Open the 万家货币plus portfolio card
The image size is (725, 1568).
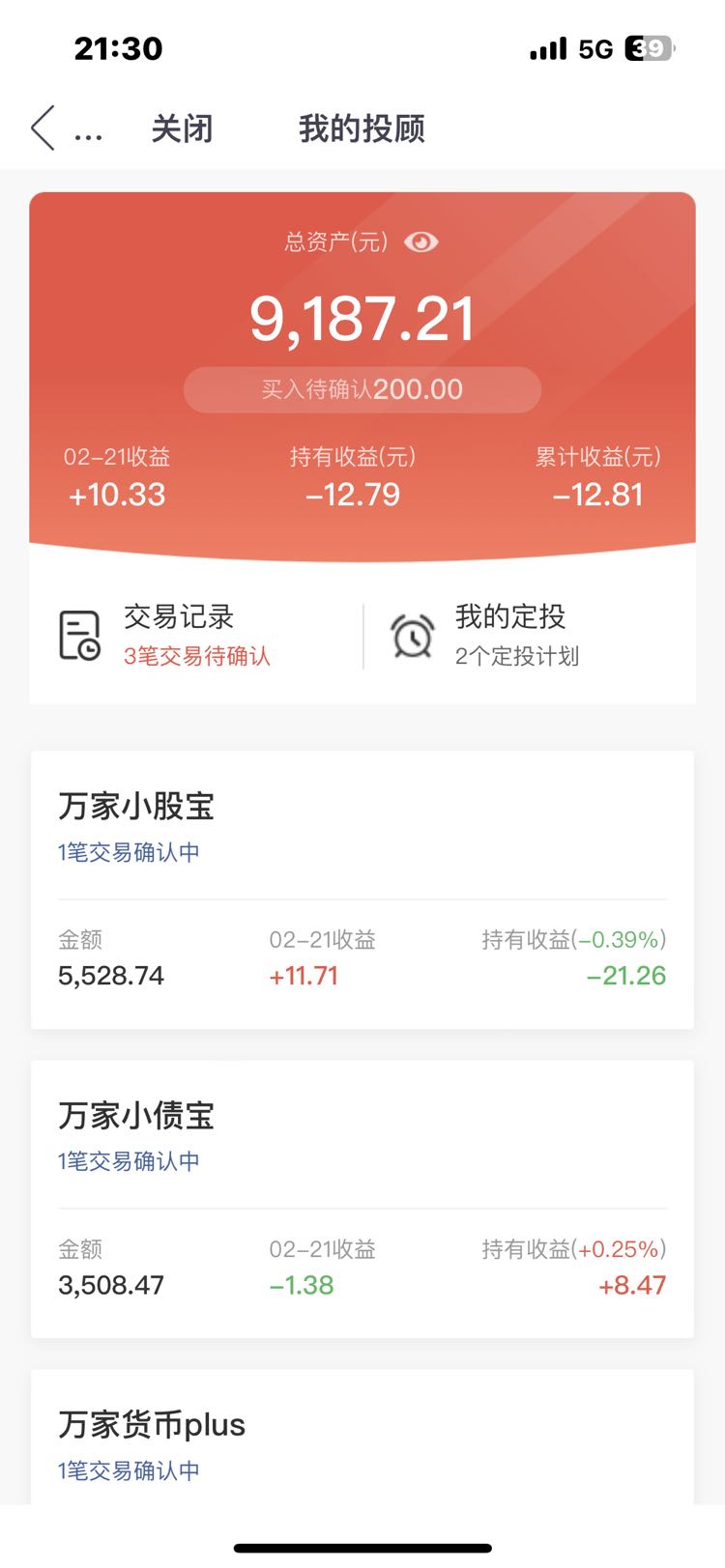pos(362,1437)
